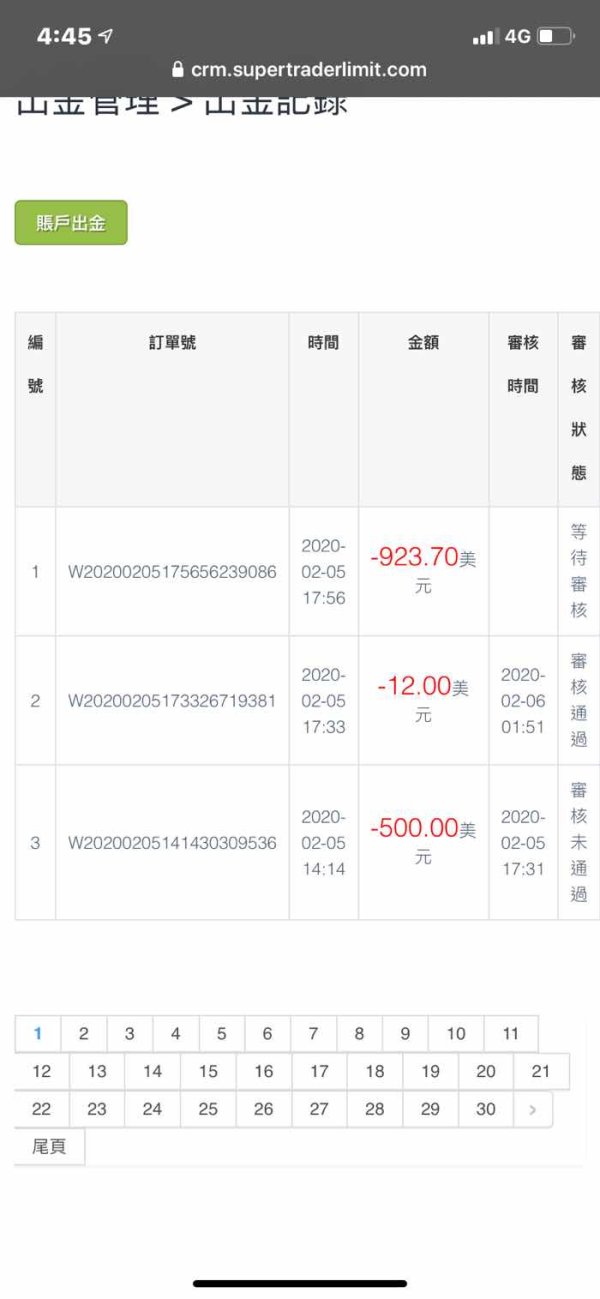Screen dimensions: 600x1299
Task: Select page 15
Action: [x=208, y=1071]
